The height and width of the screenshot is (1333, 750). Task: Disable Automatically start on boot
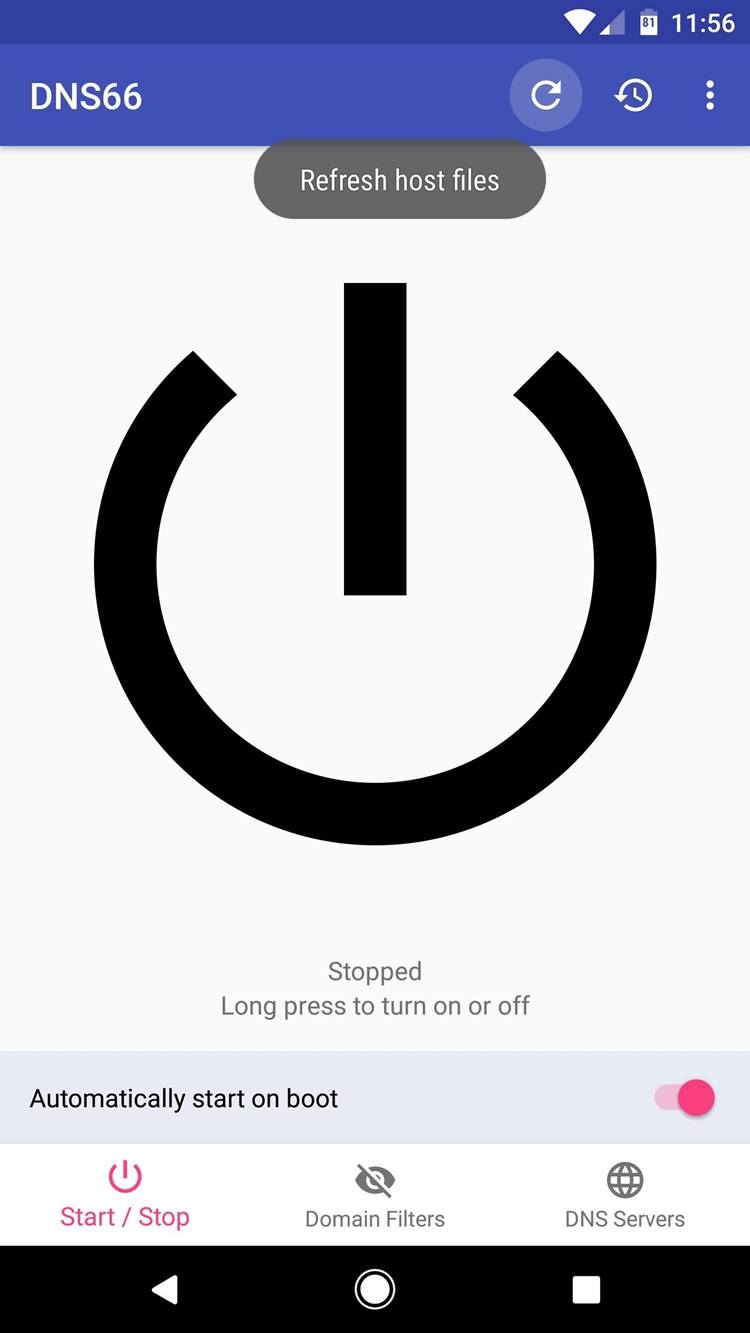(685, 1098)
